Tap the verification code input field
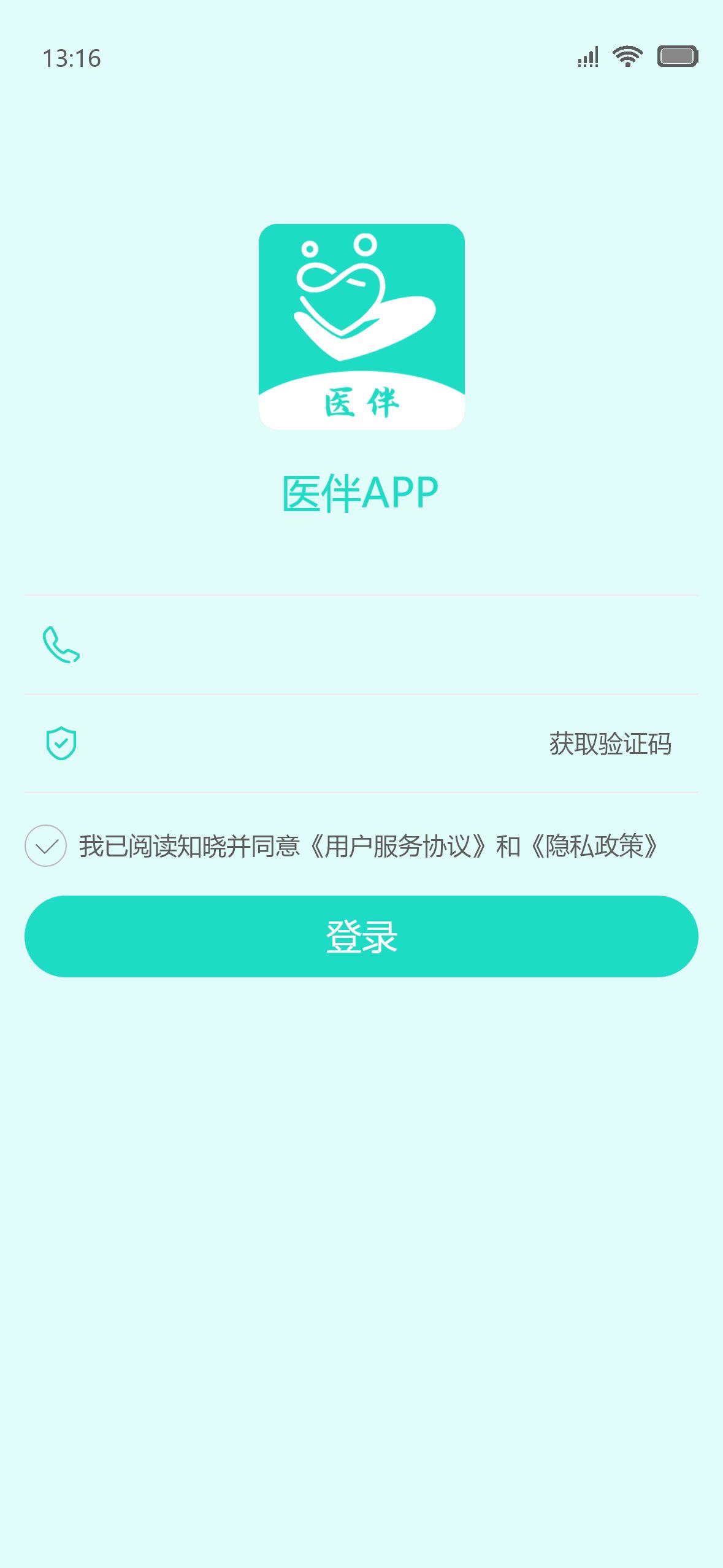 point(307,744)
